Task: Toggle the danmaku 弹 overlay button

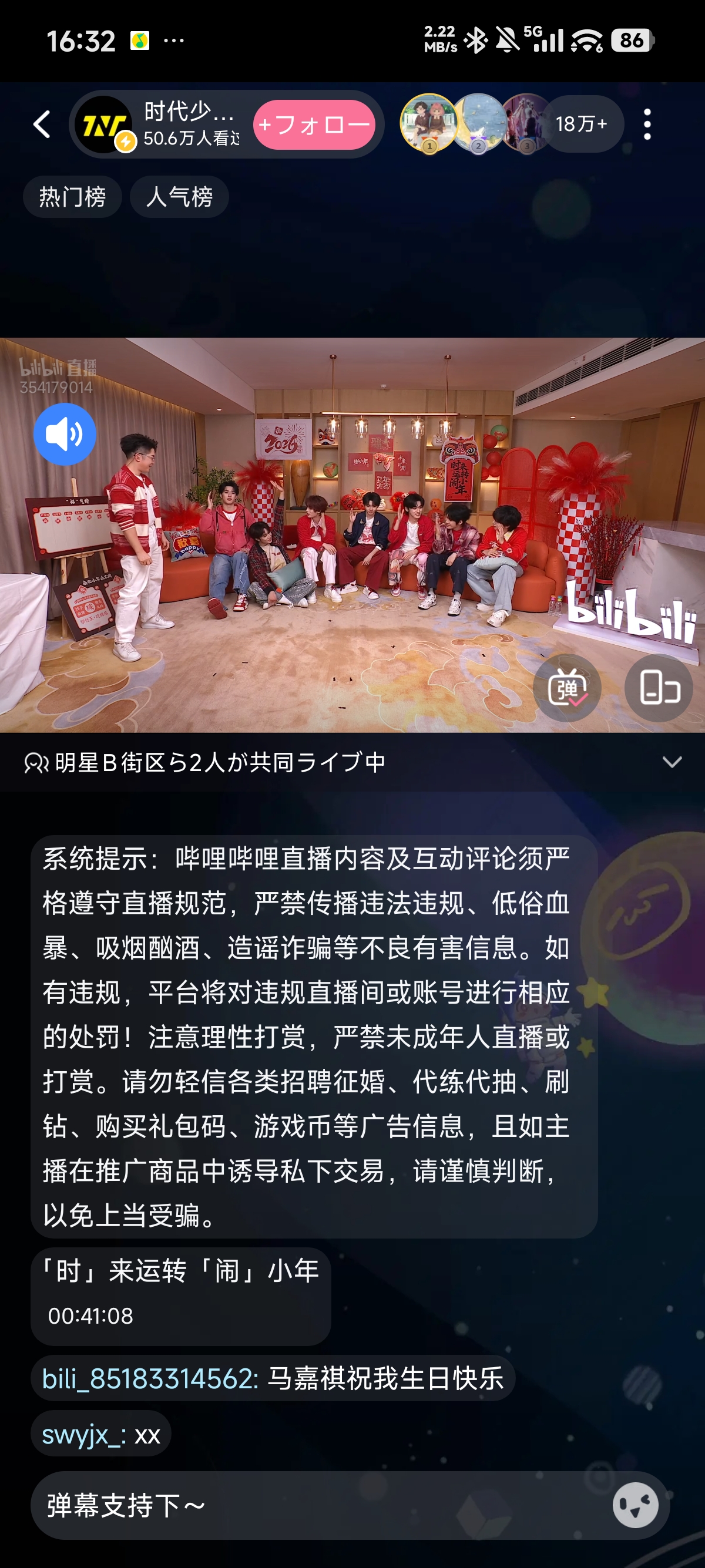Action: (x=567, y=688)
